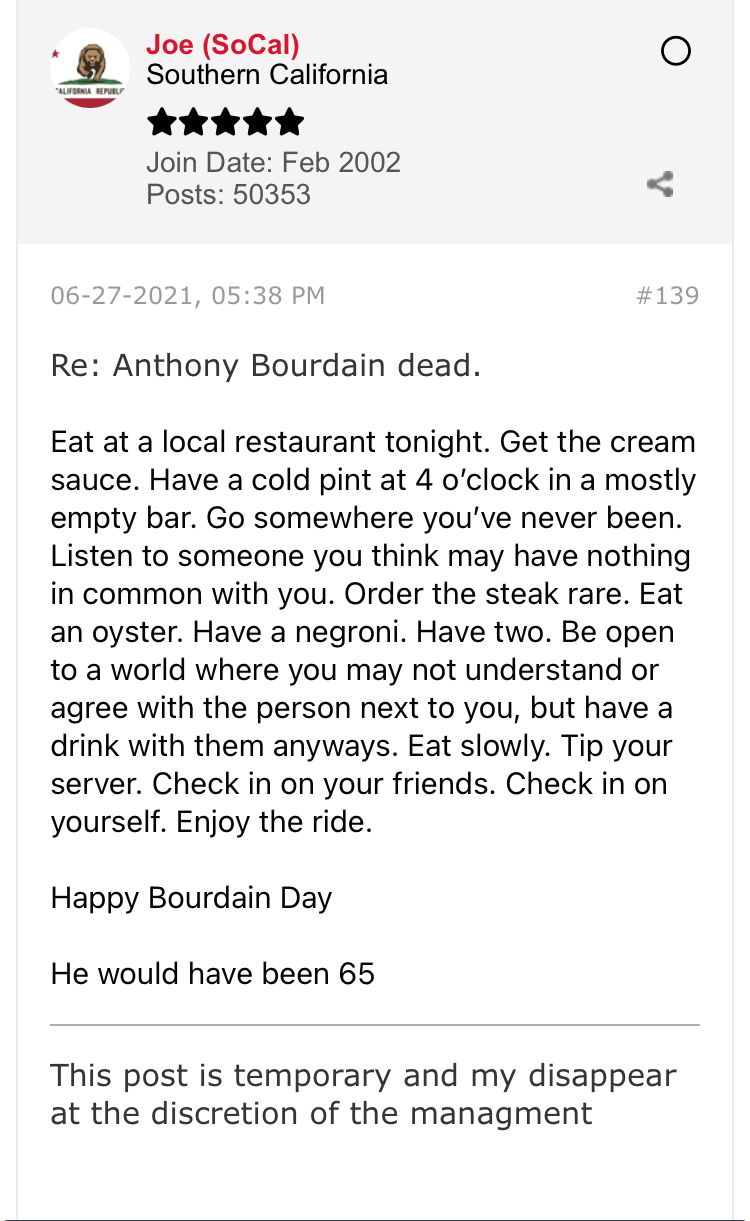This screenshot has width=750, height=1221.
Task: Open Joe (SoCal)'s profile via username
Action: coord(223,45)
